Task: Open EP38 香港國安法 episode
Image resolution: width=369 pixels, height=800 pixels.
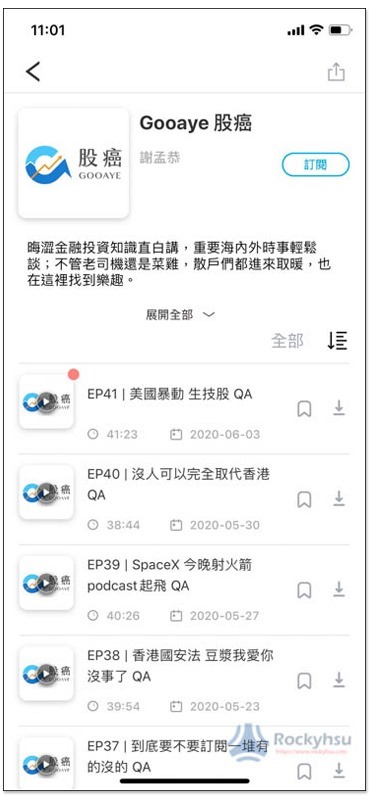Action: tap(180, 665)
